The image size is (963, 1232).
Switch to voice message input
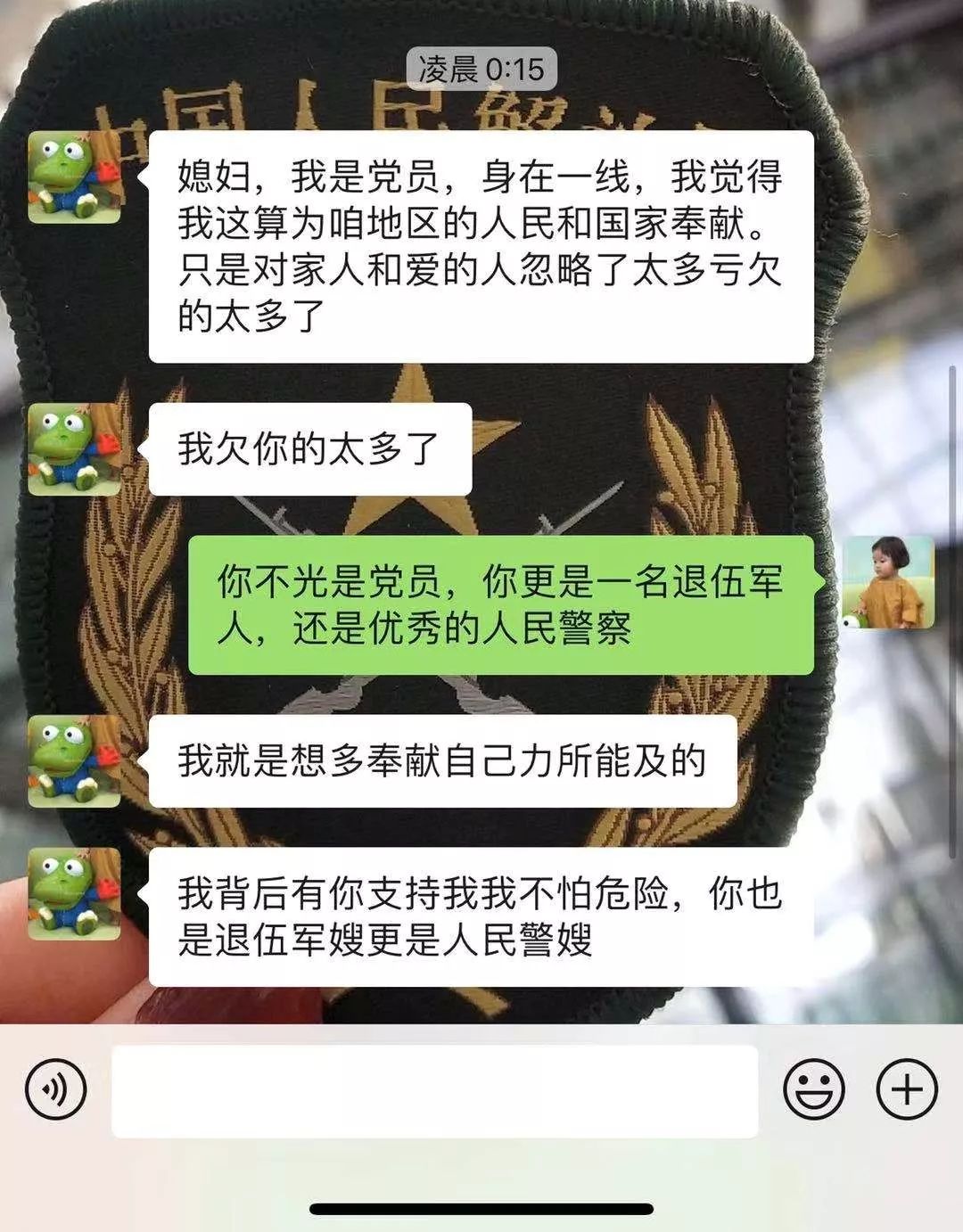click(x=55, y=1089)
